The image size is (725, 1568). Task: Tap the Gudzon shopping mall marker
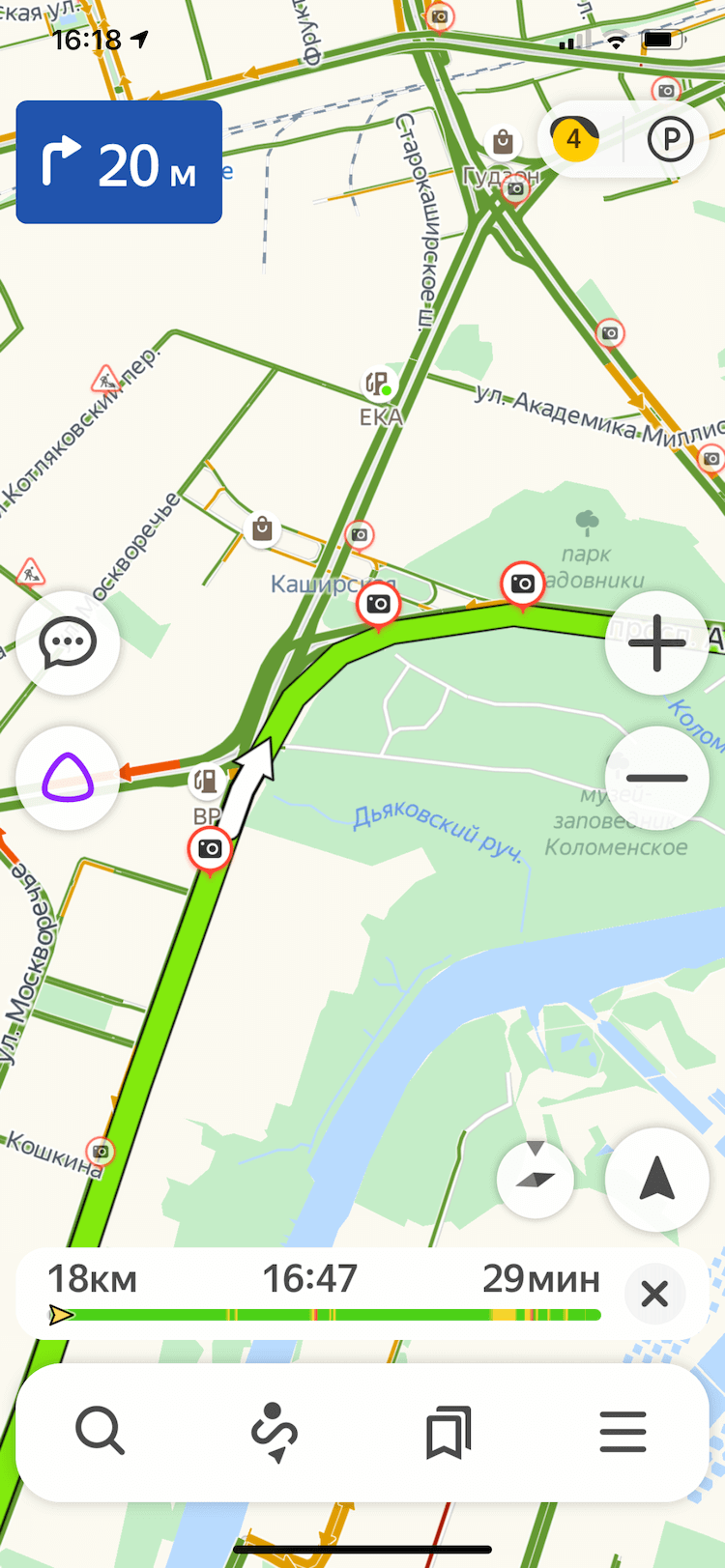[x=502, y=143]
